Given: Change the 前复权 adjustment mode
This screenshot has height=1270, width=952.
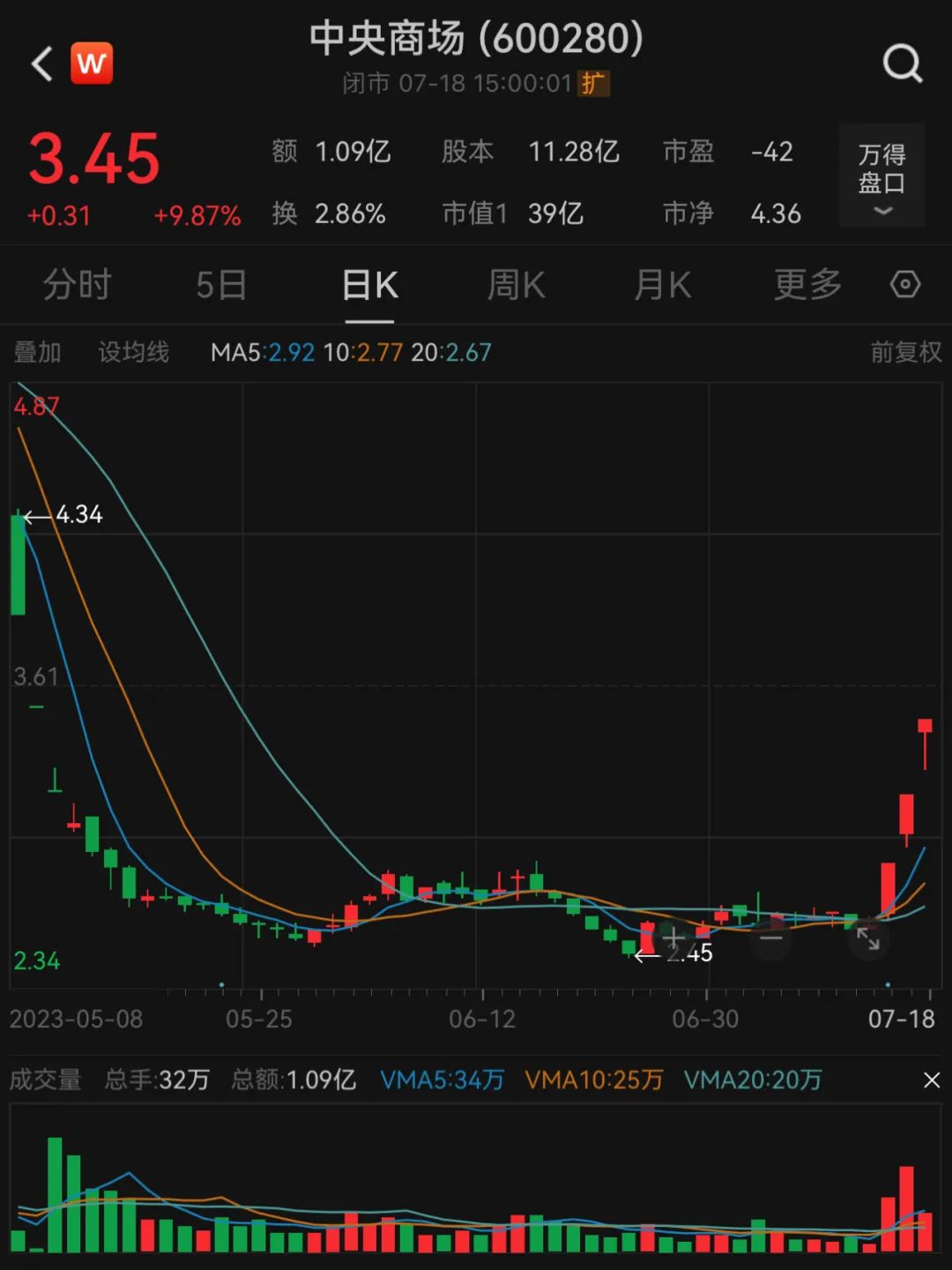Looking at the screenshot, I should [905, 353].
